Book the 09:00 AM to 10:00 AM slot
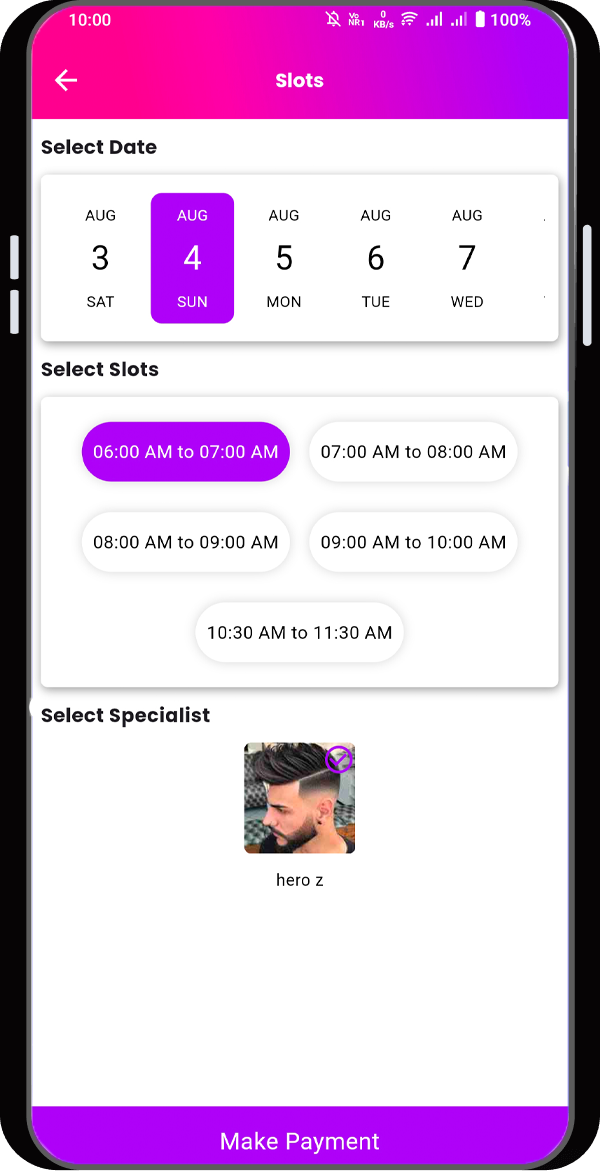Viewport: 601px width, 1171px height. pos(413,542)
